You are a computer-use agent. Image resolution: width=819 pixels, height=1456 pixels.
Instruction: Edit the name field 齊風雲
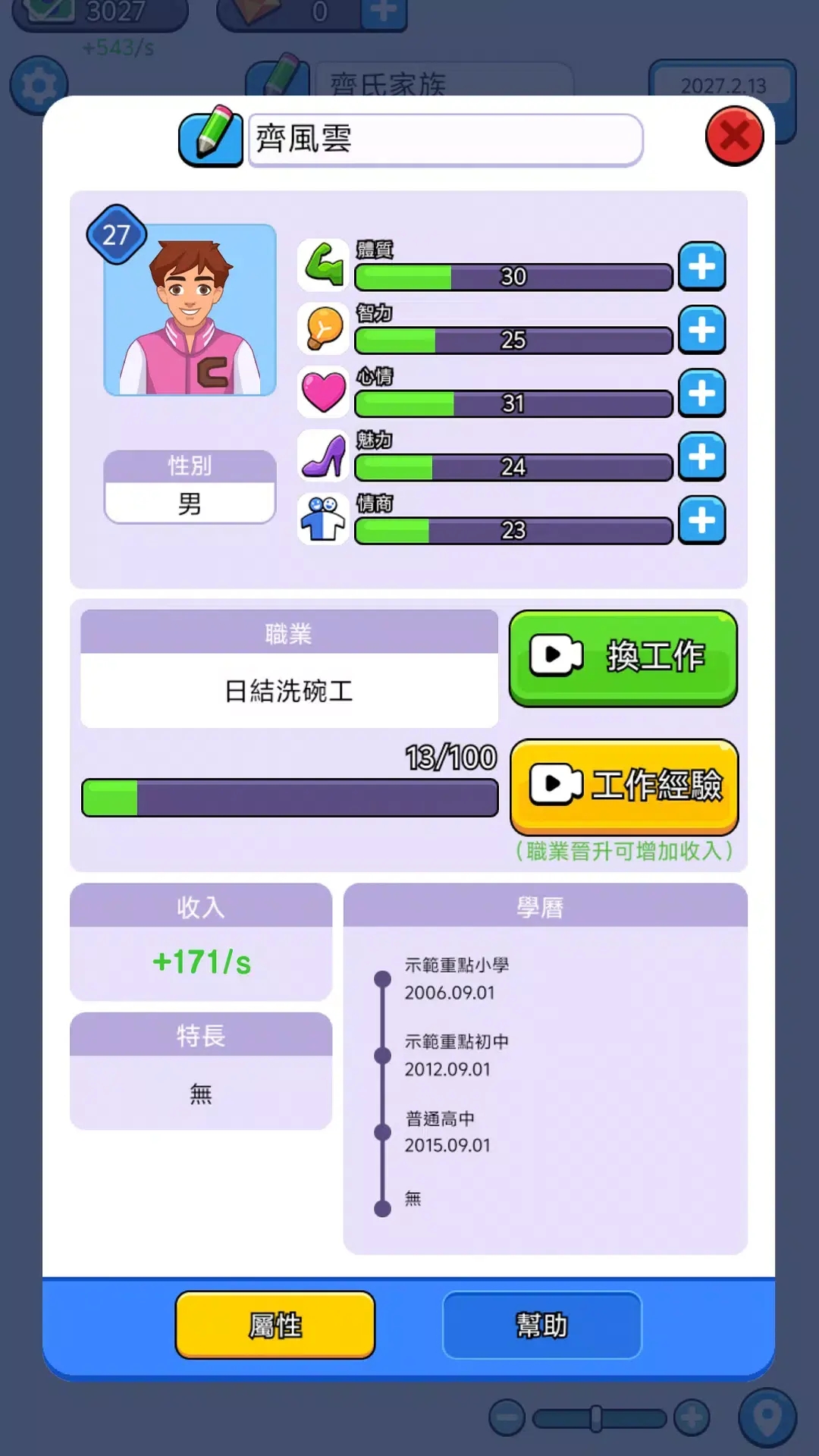click(x=445, y=140)
